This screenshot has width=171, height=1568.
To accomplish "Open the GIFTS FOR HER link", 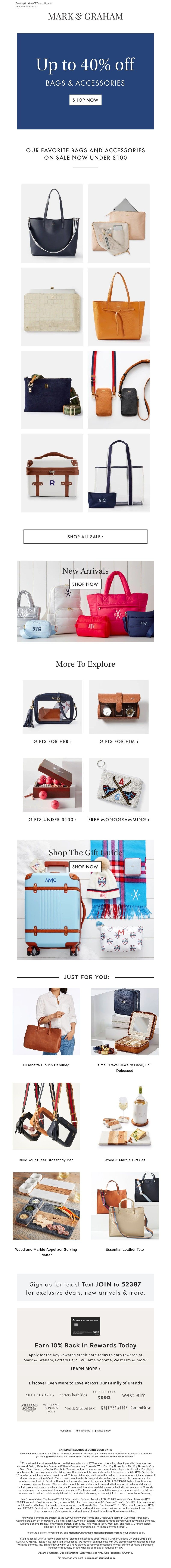I will tap(52, 741).
